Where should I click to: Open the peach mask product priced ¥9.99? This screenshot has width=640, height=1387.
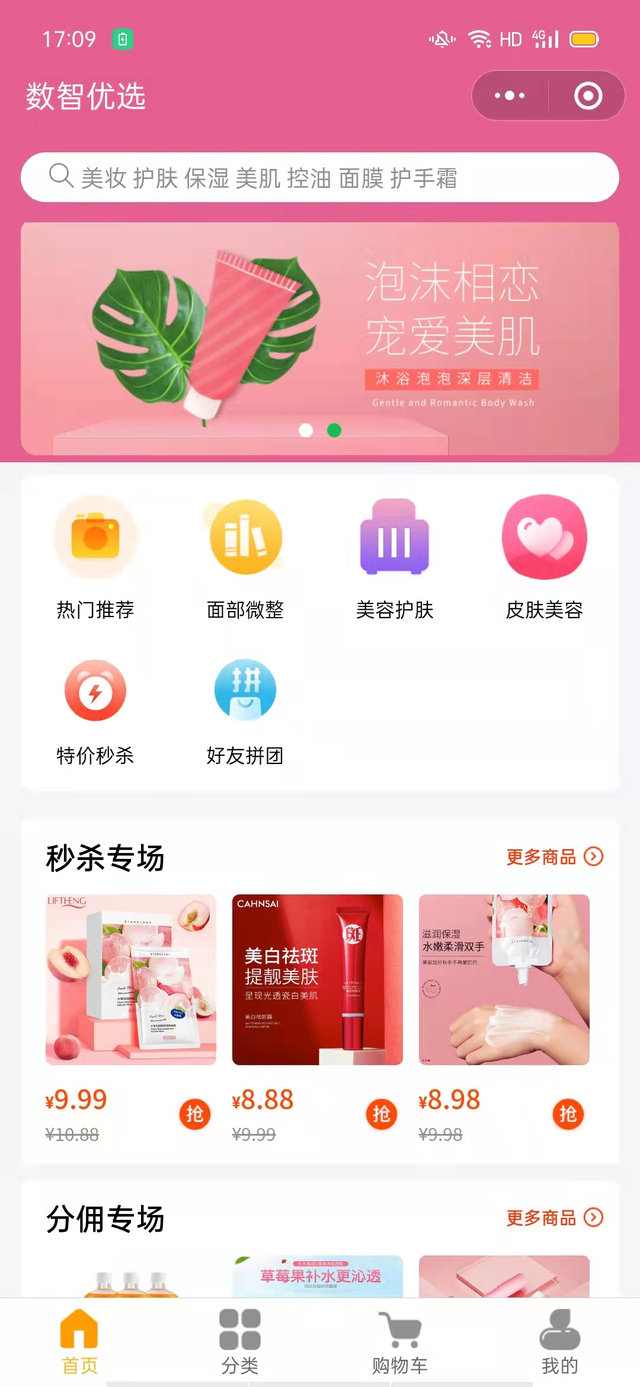point(131,980)
